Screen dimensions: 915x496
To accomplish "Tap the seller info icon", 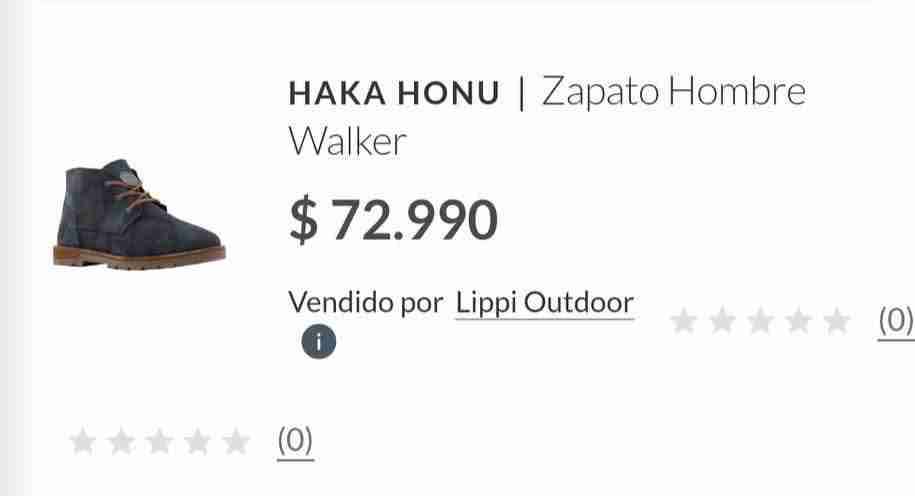I will coord(319,342).
